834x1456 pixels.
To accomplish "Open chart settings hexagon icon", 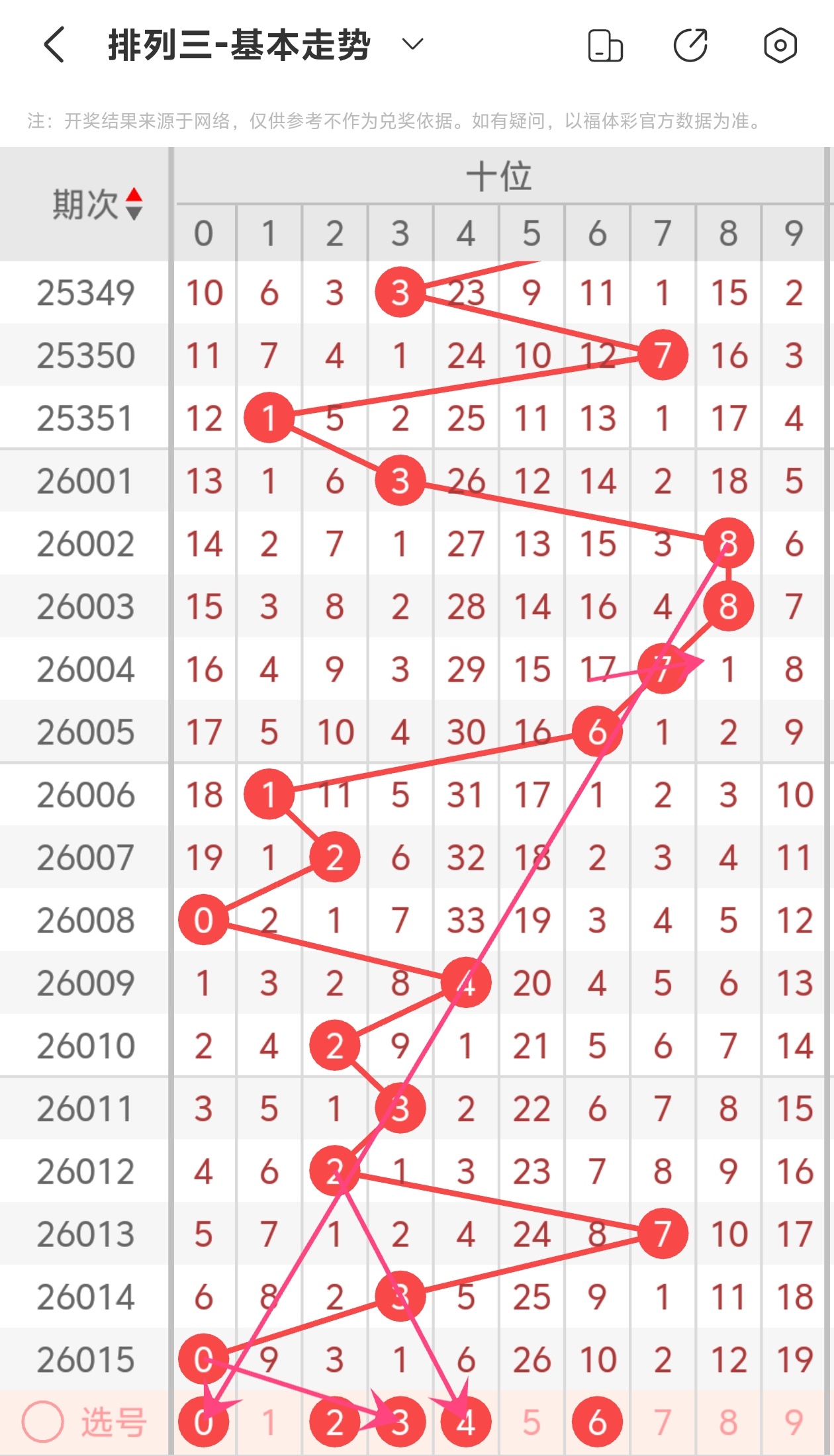I will click(780, 46).
